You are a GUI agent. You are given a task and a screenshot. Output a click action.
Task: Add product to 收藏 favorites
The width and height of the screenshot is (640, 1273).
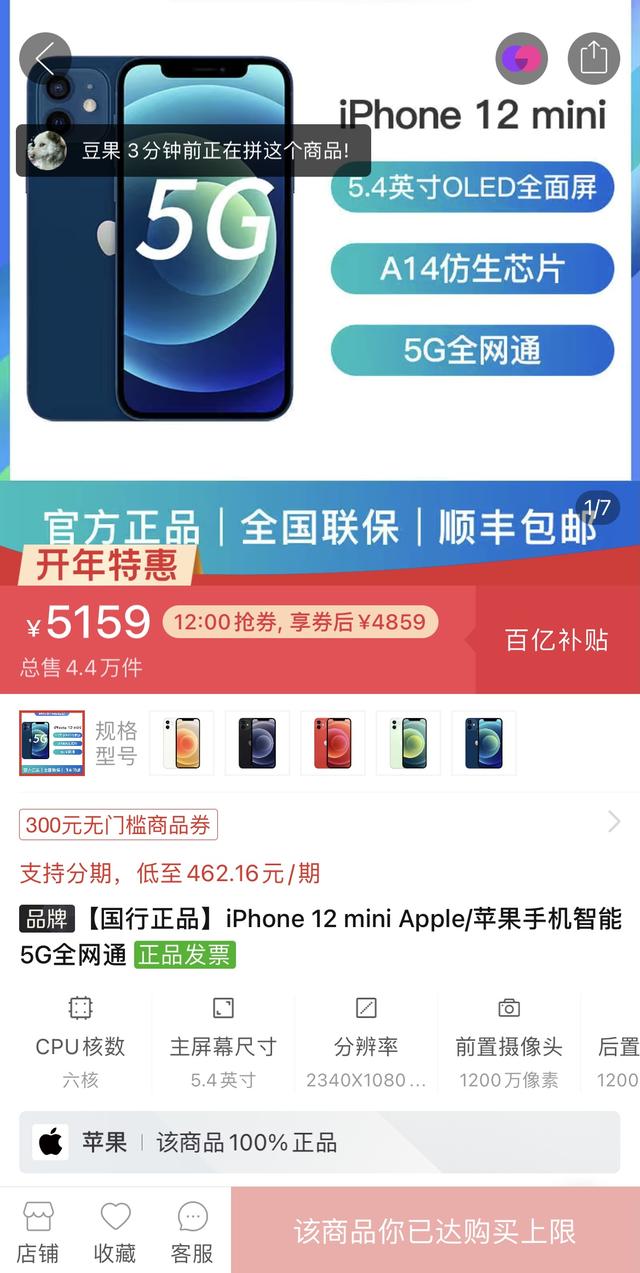pos(115,1231)
